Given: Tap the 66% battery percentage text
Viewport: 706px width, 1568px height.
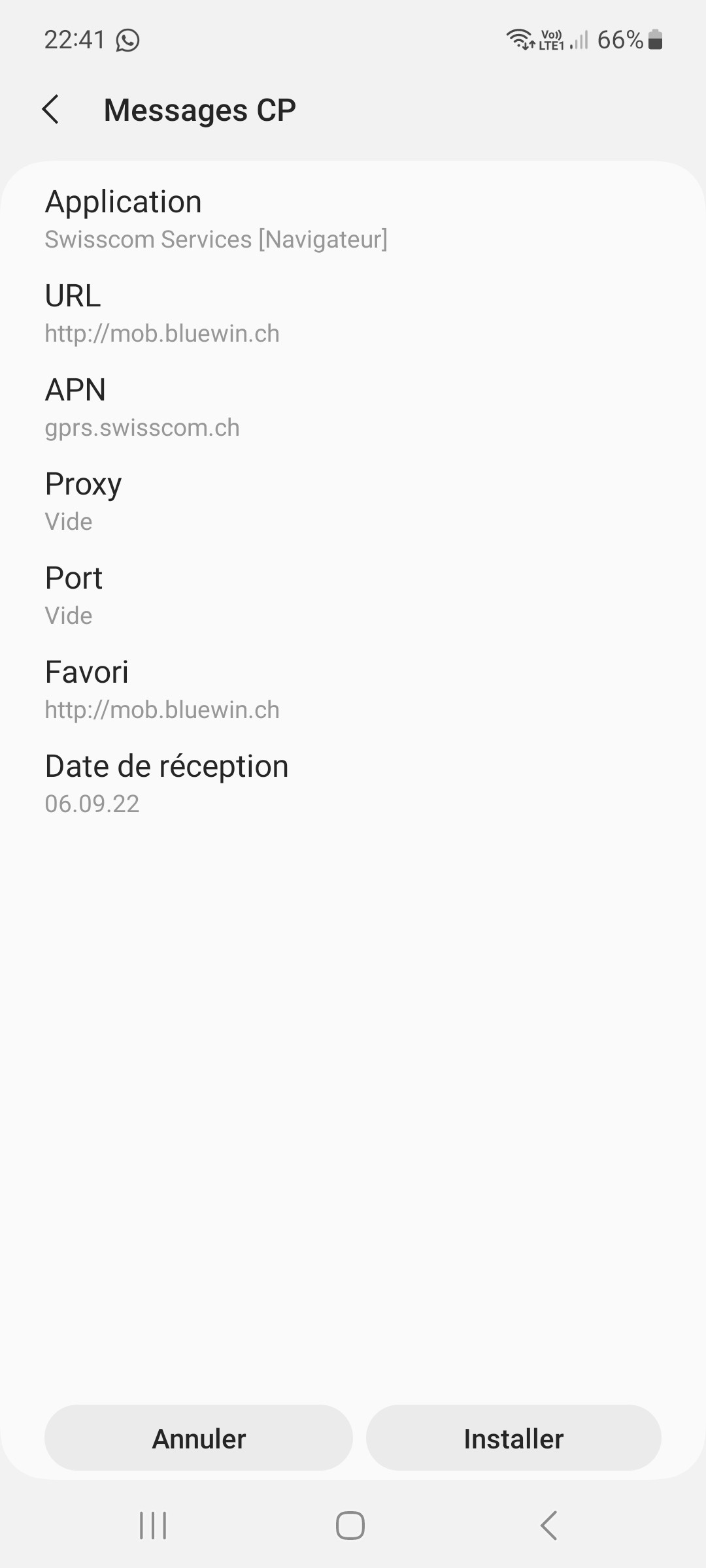Looking at the screenshot, I should (621, 40).
